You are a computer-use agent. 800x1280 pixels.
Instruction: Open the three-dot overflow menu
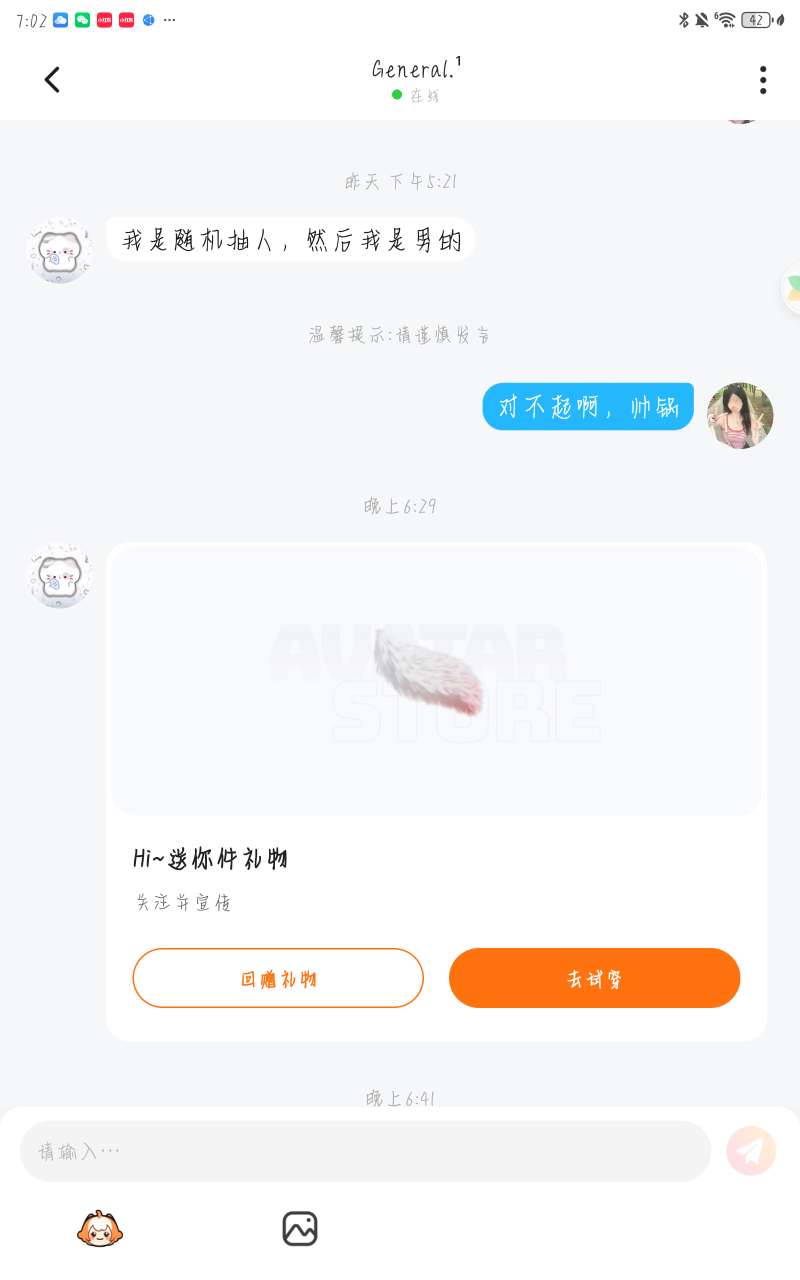click(762, 80)
